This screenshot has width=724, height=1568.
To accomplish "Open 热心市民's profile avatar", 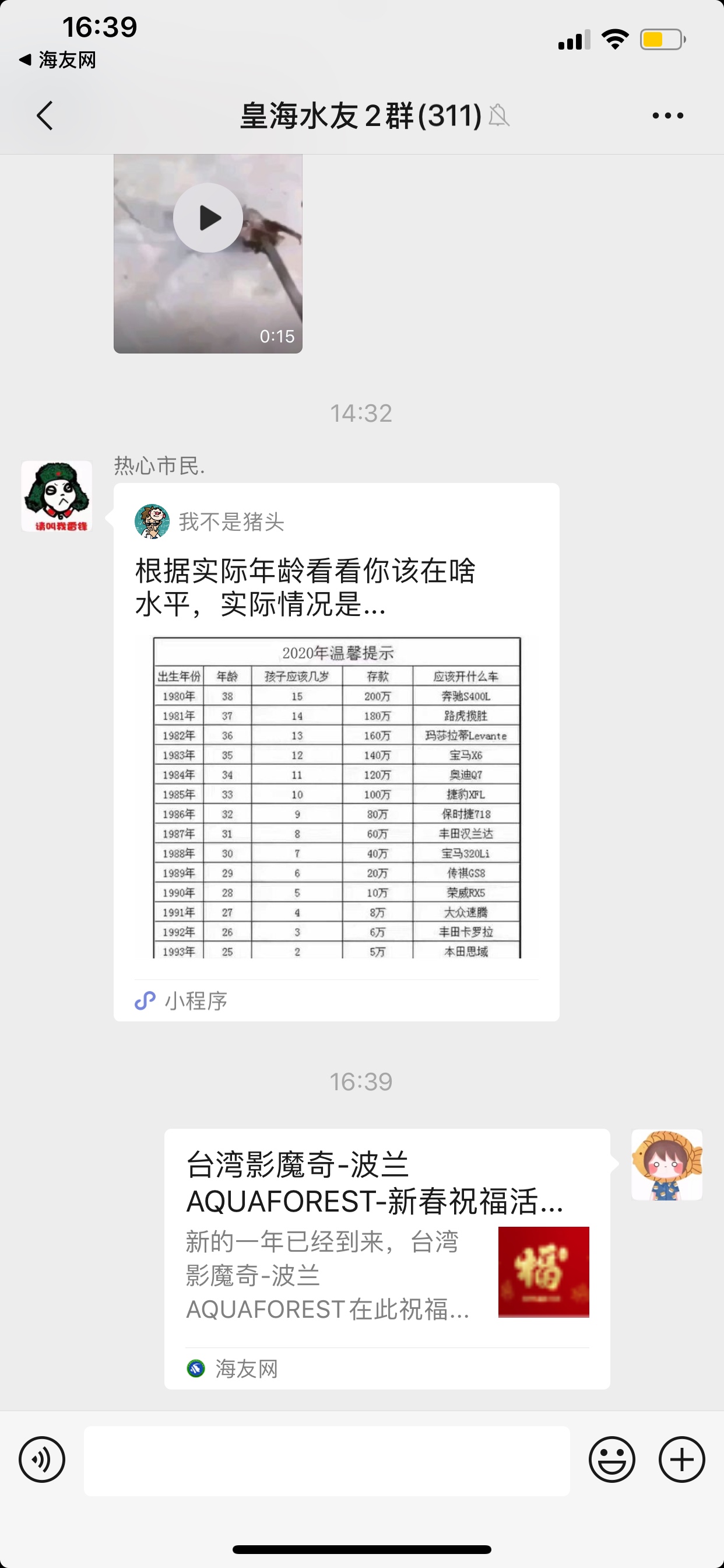I will tap(57, 496).
